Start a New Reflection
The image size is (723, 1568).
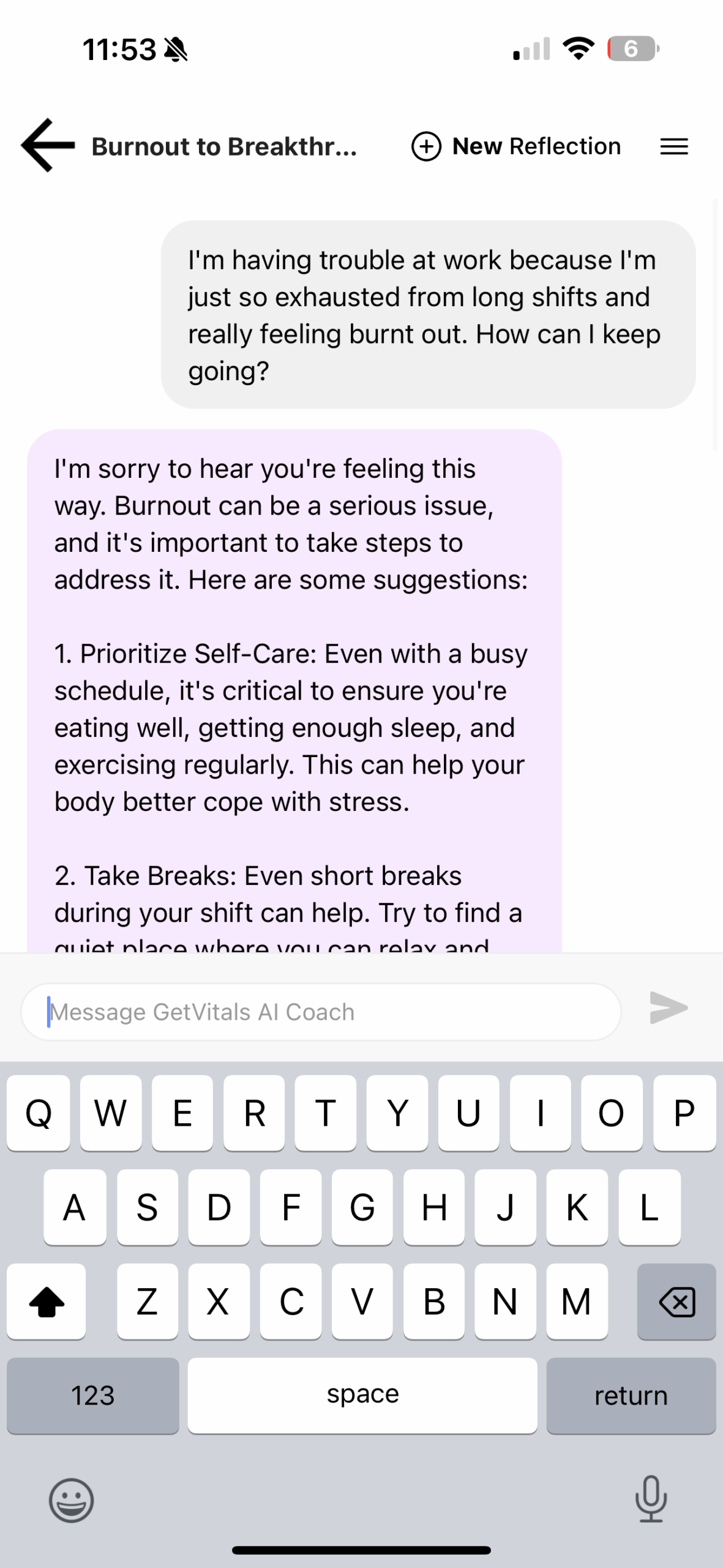[516, 146]
